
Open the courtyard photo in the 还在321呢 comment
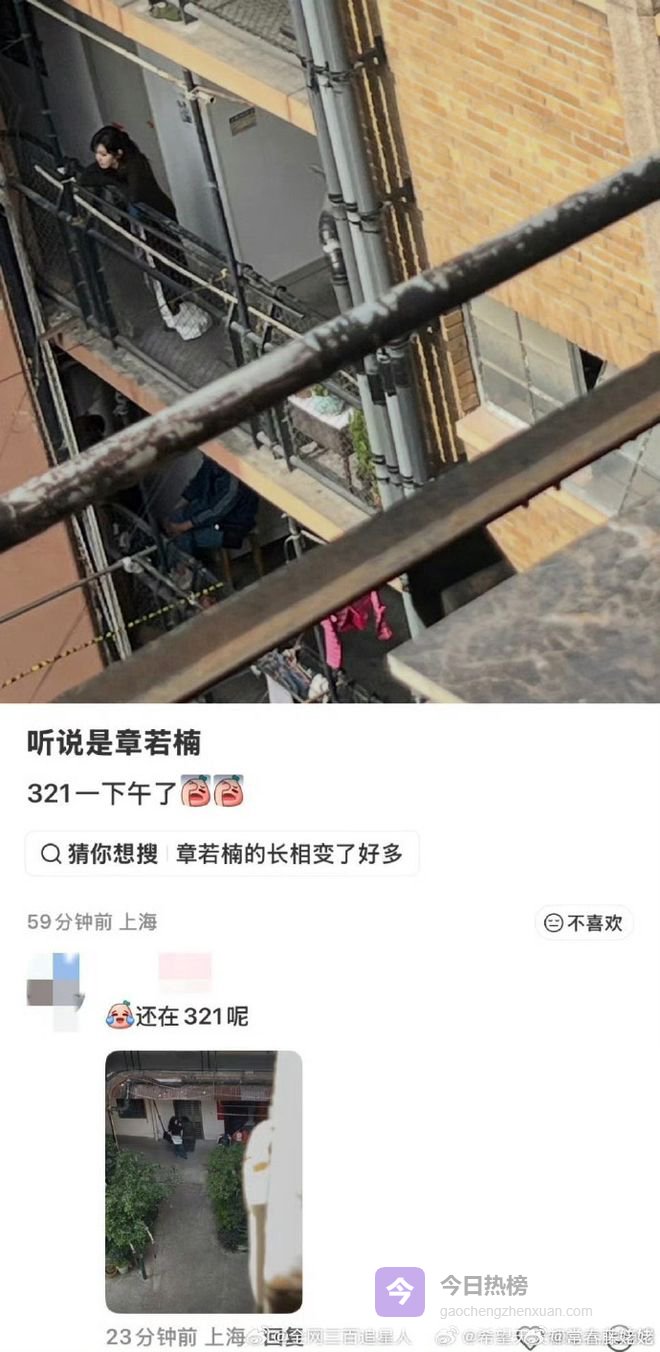pyautogui.click(x=203, y=1181)
